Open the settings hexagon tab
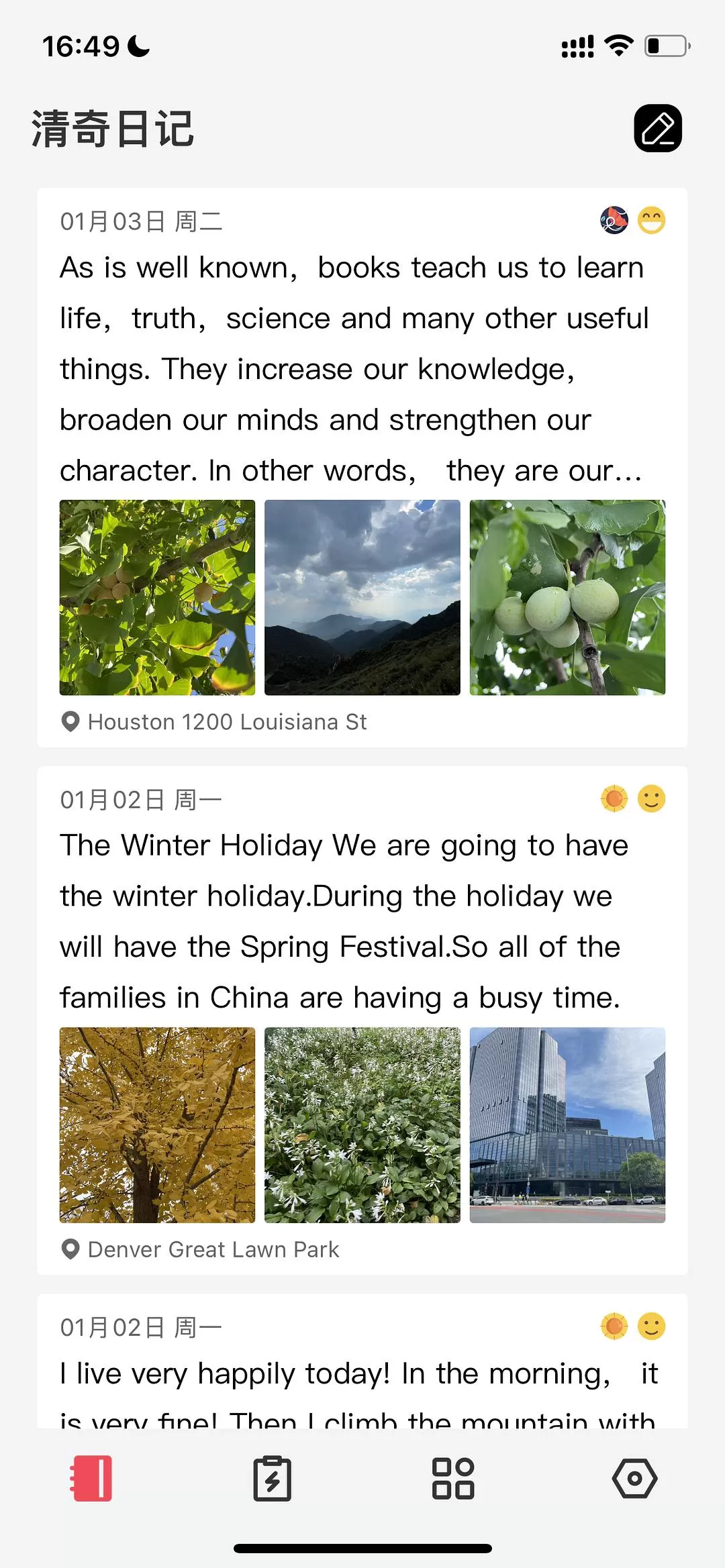 634,1478
